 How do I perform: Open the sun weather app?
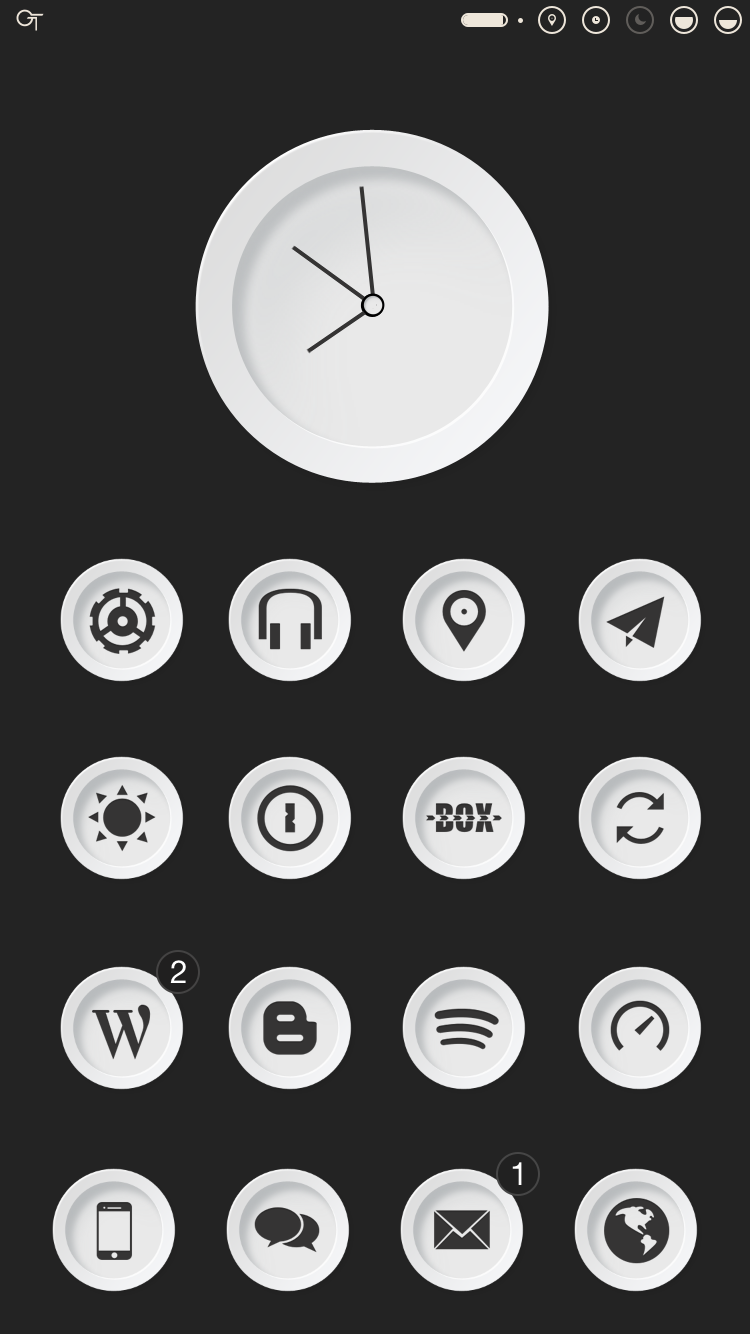tap(122, 818)
